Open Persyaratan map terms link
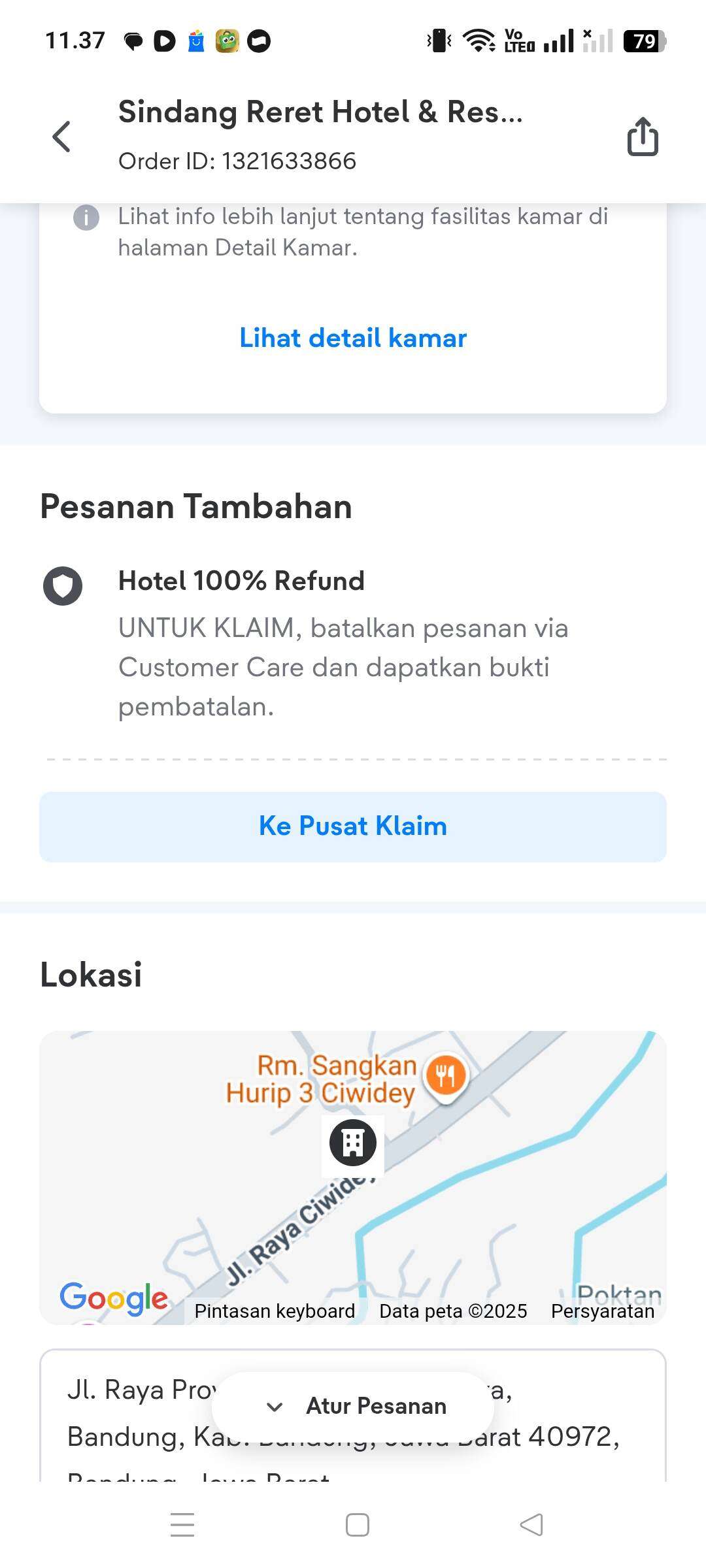706x1568 pixels. (602, 1311)
